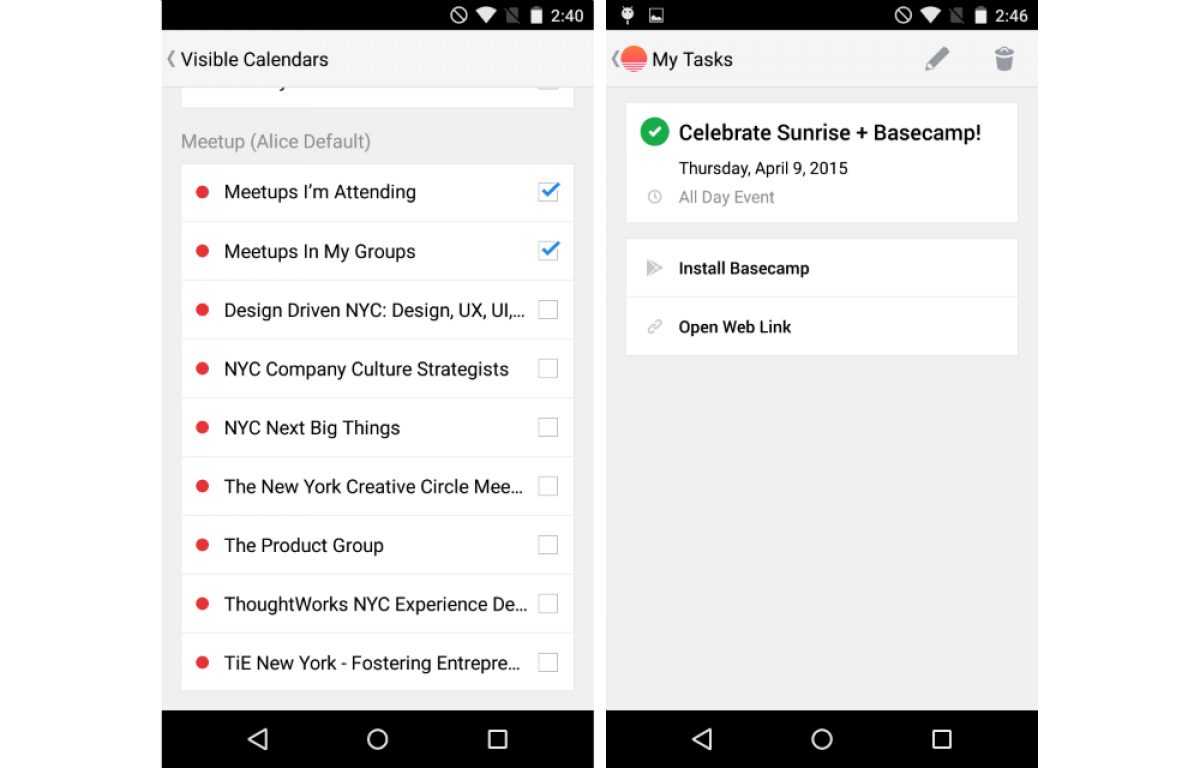1200x768 pixels.
Task: Enable NYC Next Big Things calendar
Action: (548, 428)
